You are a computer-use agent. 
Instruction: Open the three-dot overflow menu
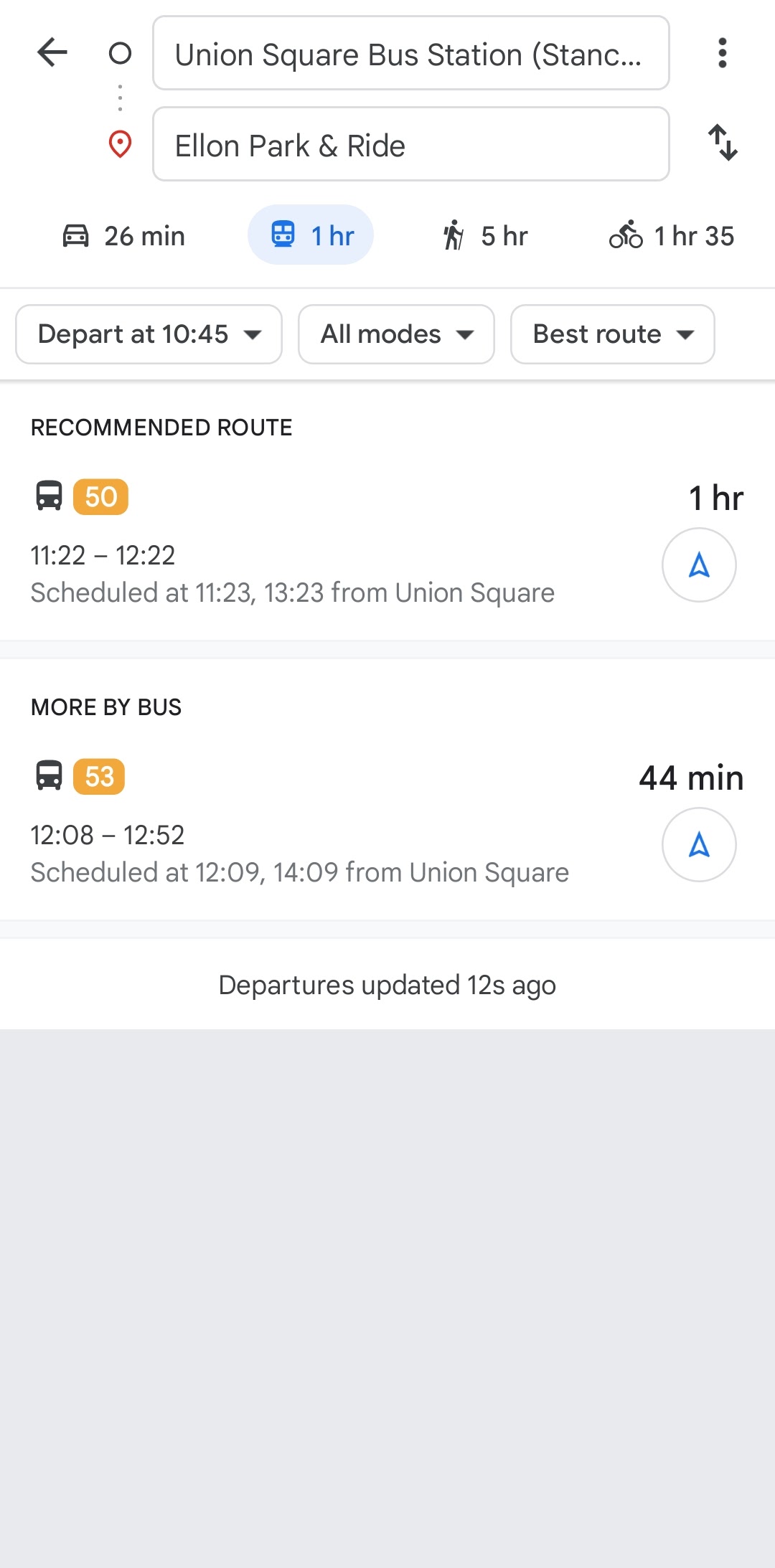(723, 53)
